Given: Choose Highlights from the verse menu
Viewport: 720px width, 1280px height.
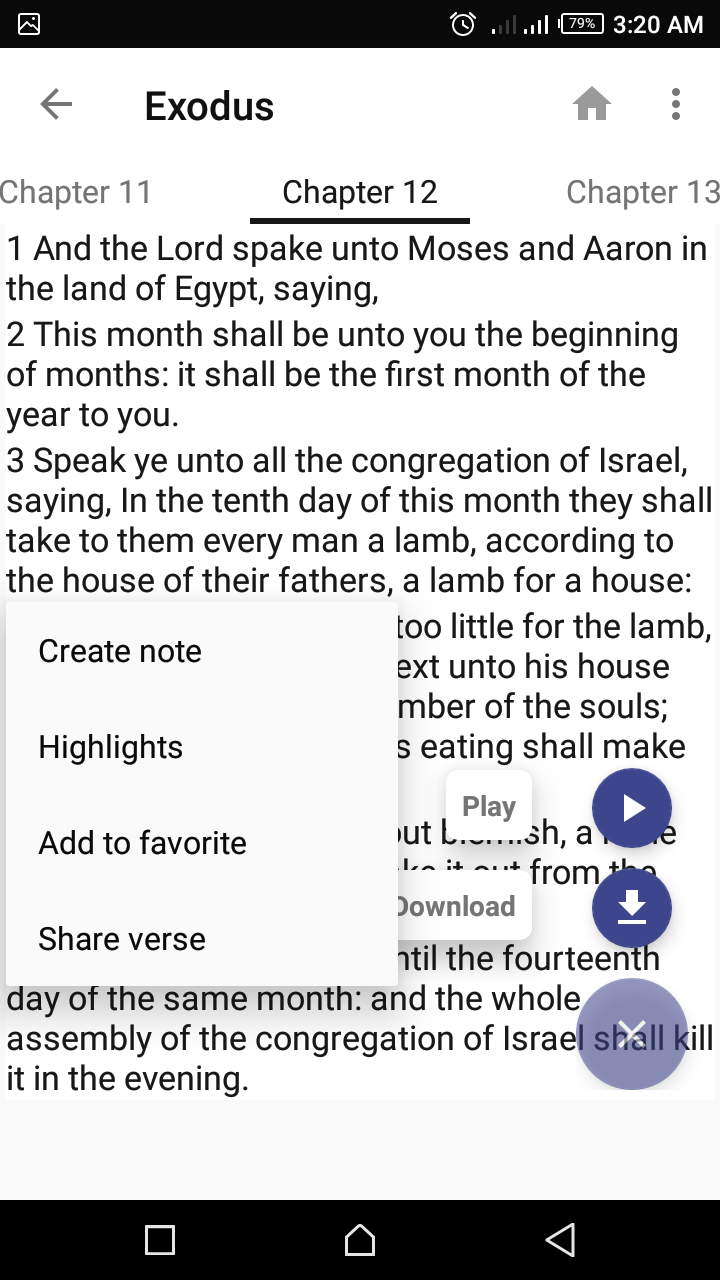Looking at the screenshot, I should (x=110, y=747).
